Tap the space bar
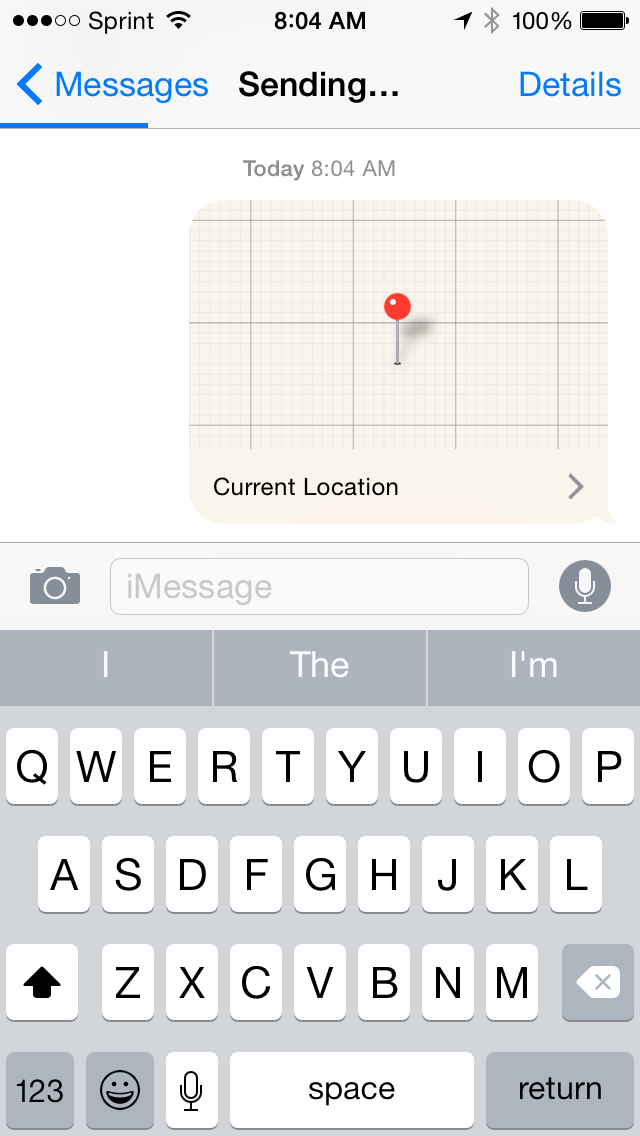640x1136 pixels. 352,1090
